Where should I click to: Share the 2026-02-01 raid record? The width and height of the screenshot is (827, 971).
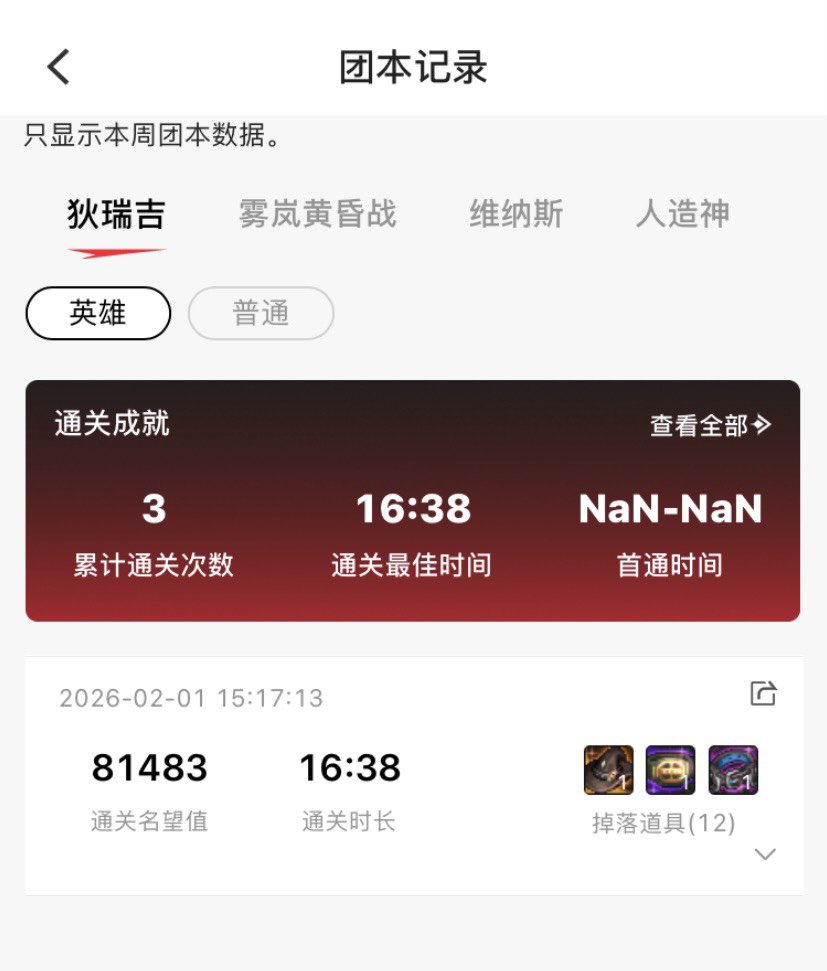pos(763,693)
